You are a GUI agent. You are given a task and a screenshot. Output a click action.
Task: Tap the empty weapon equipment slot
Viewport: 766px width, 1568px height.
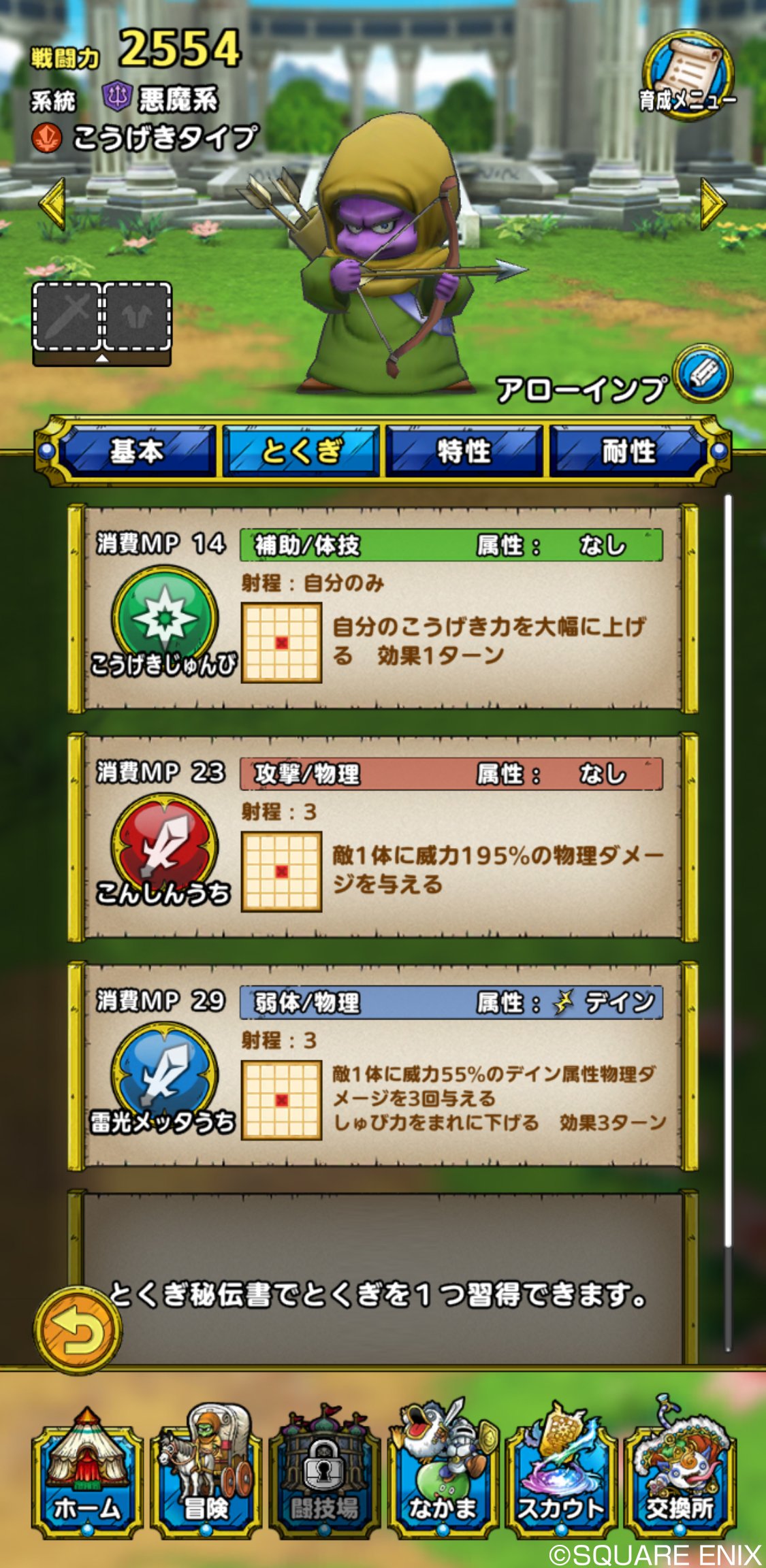[67, 316]
